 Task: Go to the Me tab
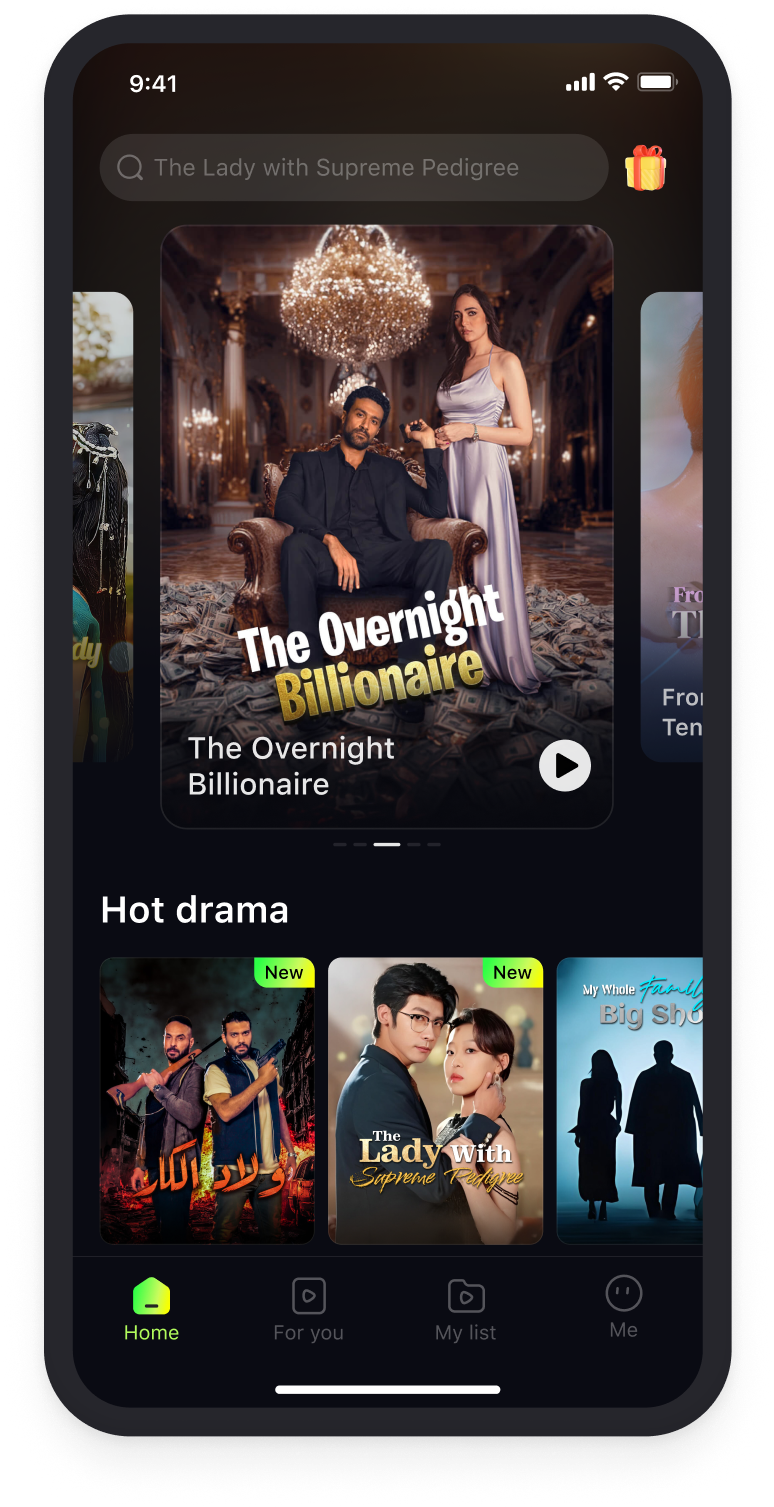click(623, 1306)
